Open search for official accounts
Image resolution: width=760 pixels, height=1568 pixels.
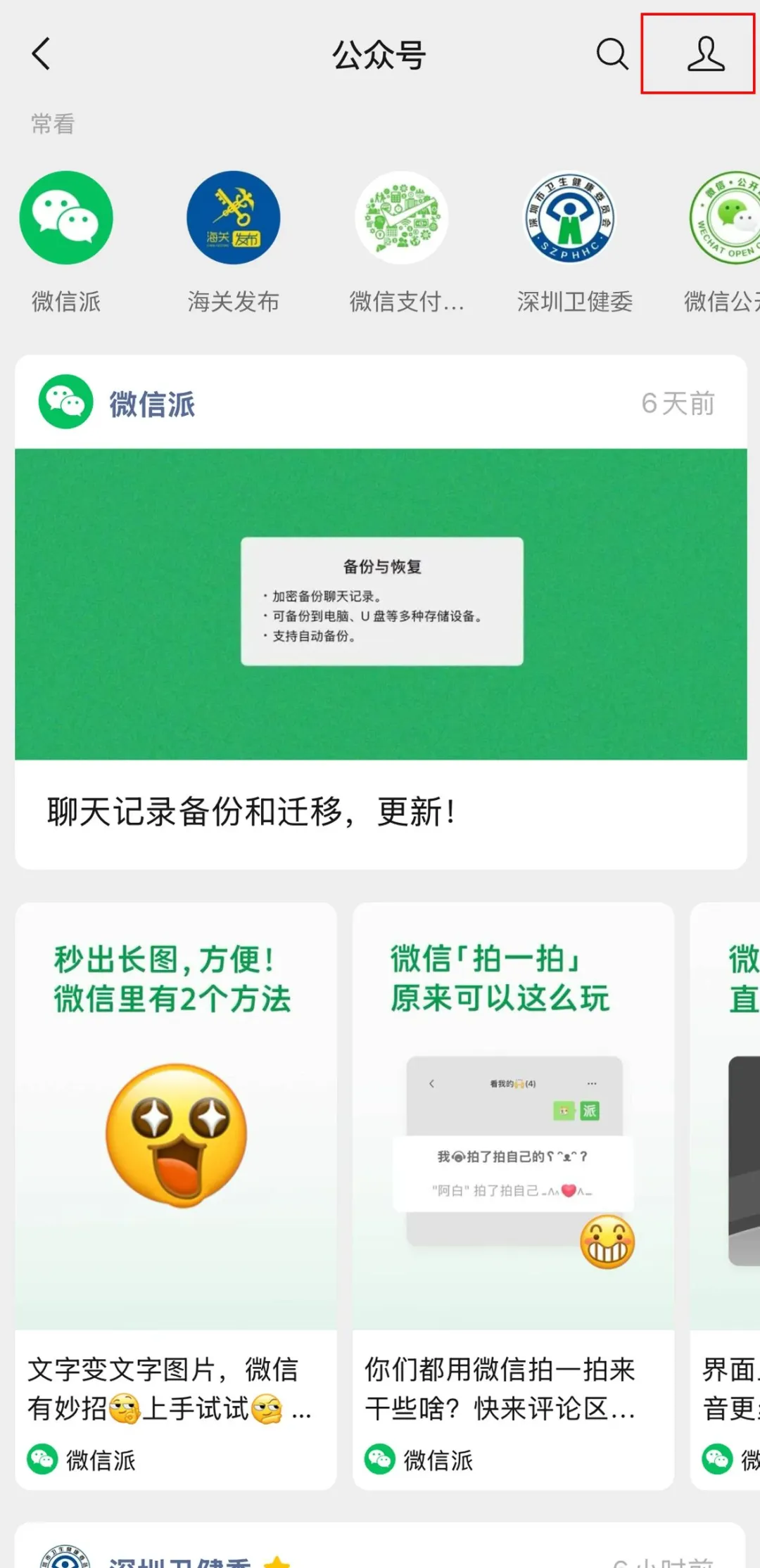(612, 54)
